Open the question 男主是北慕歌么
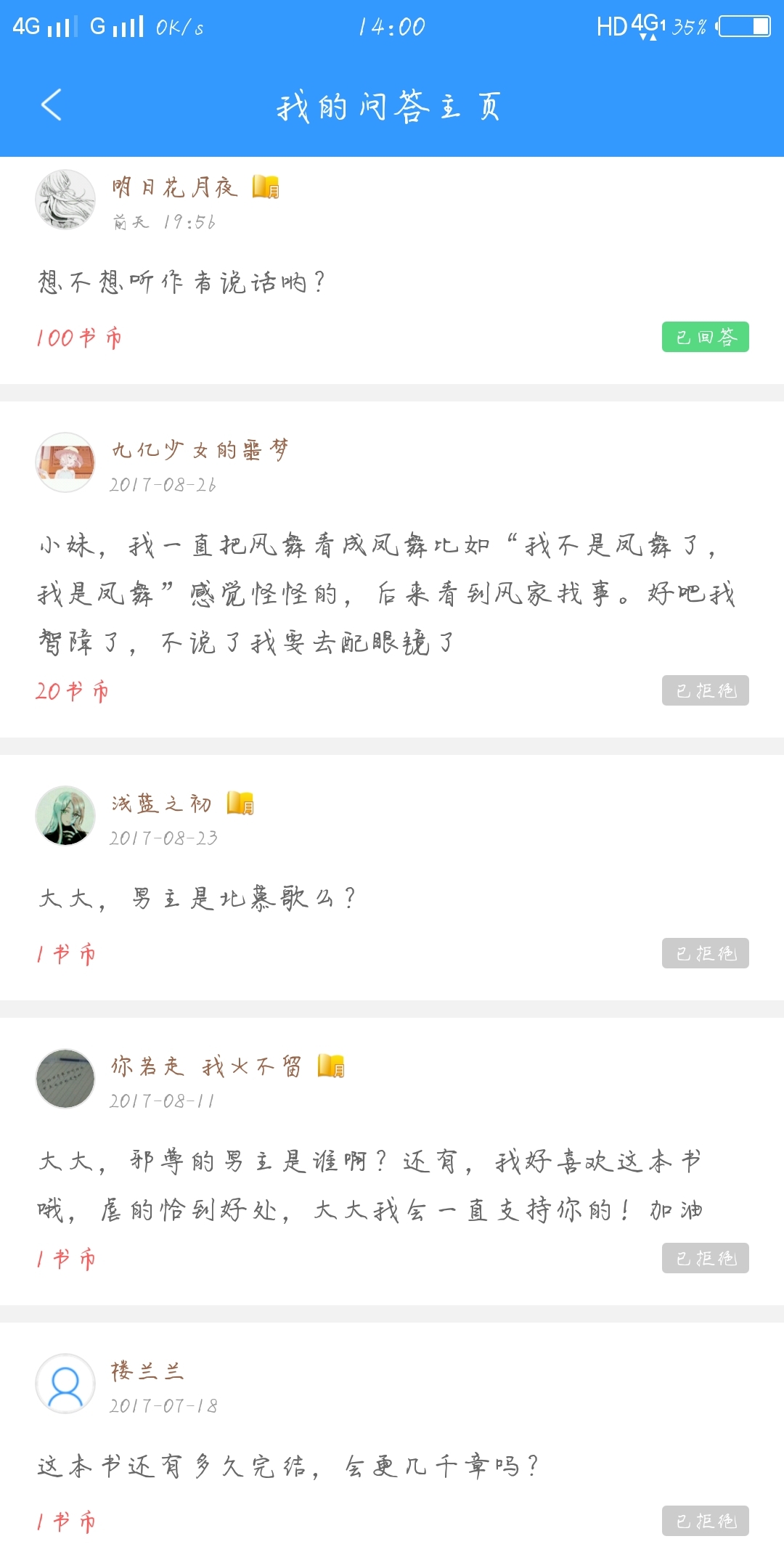The height and width of the screenshot is (1568, 784). point(197,899)
